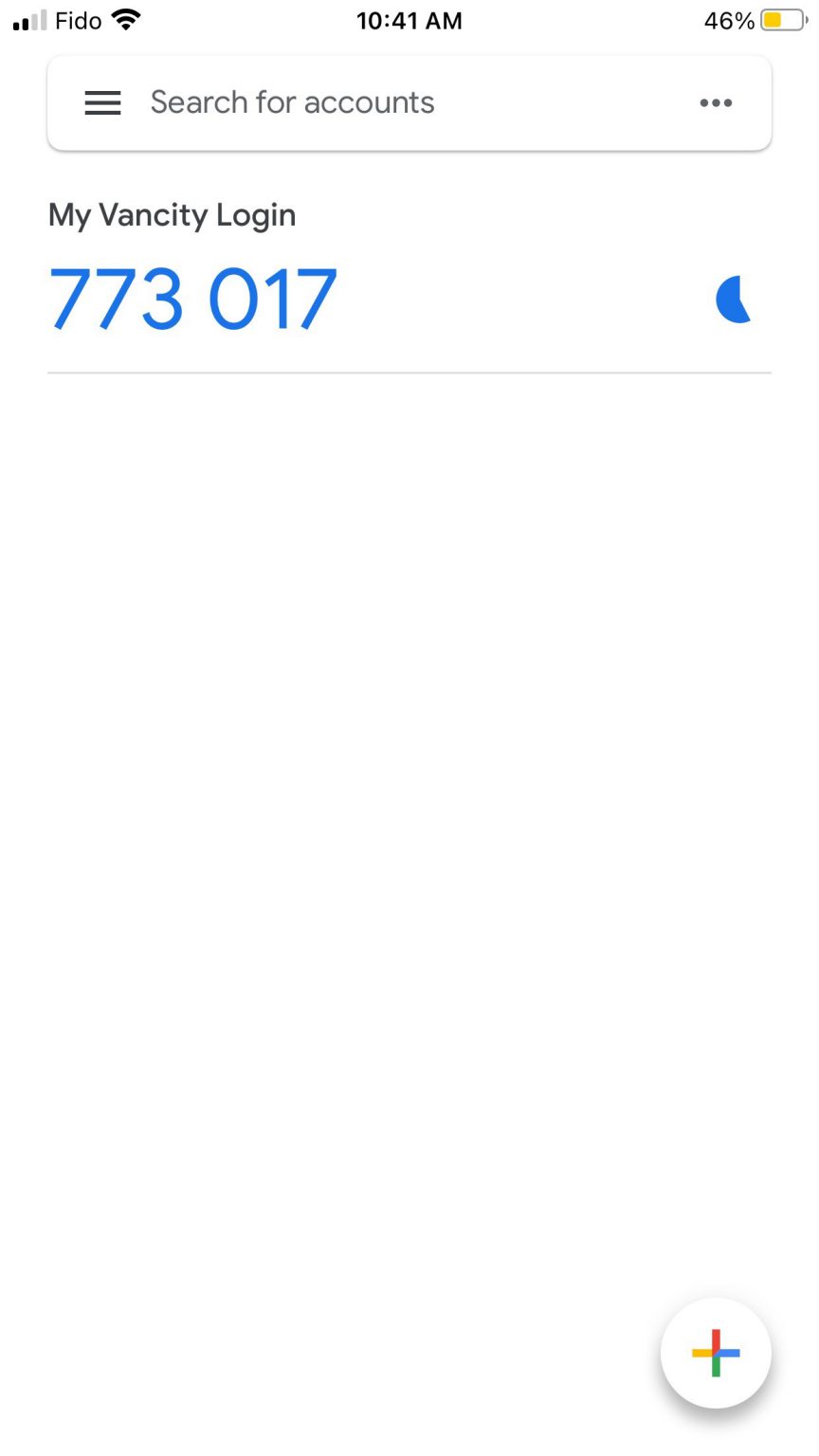This screenshot has width=819, height=1456.
Task: Tap the 46% battery percentage text
Action: pyautogui.click(x=728, y=20)
